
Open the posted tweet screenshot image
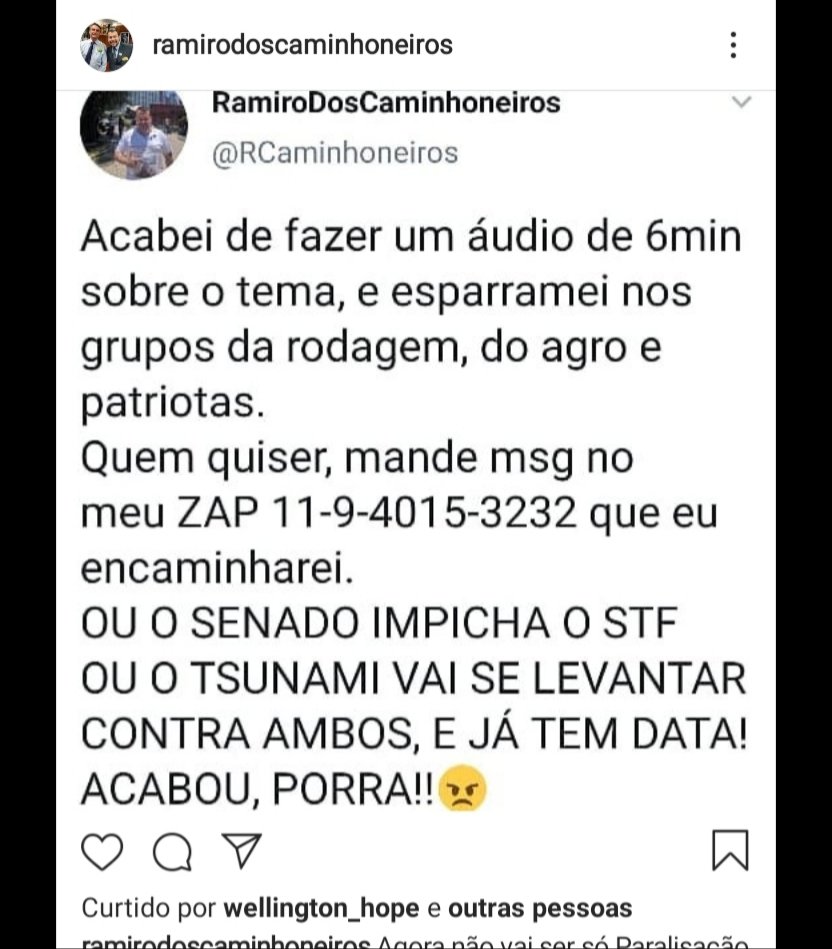[415, 450]
